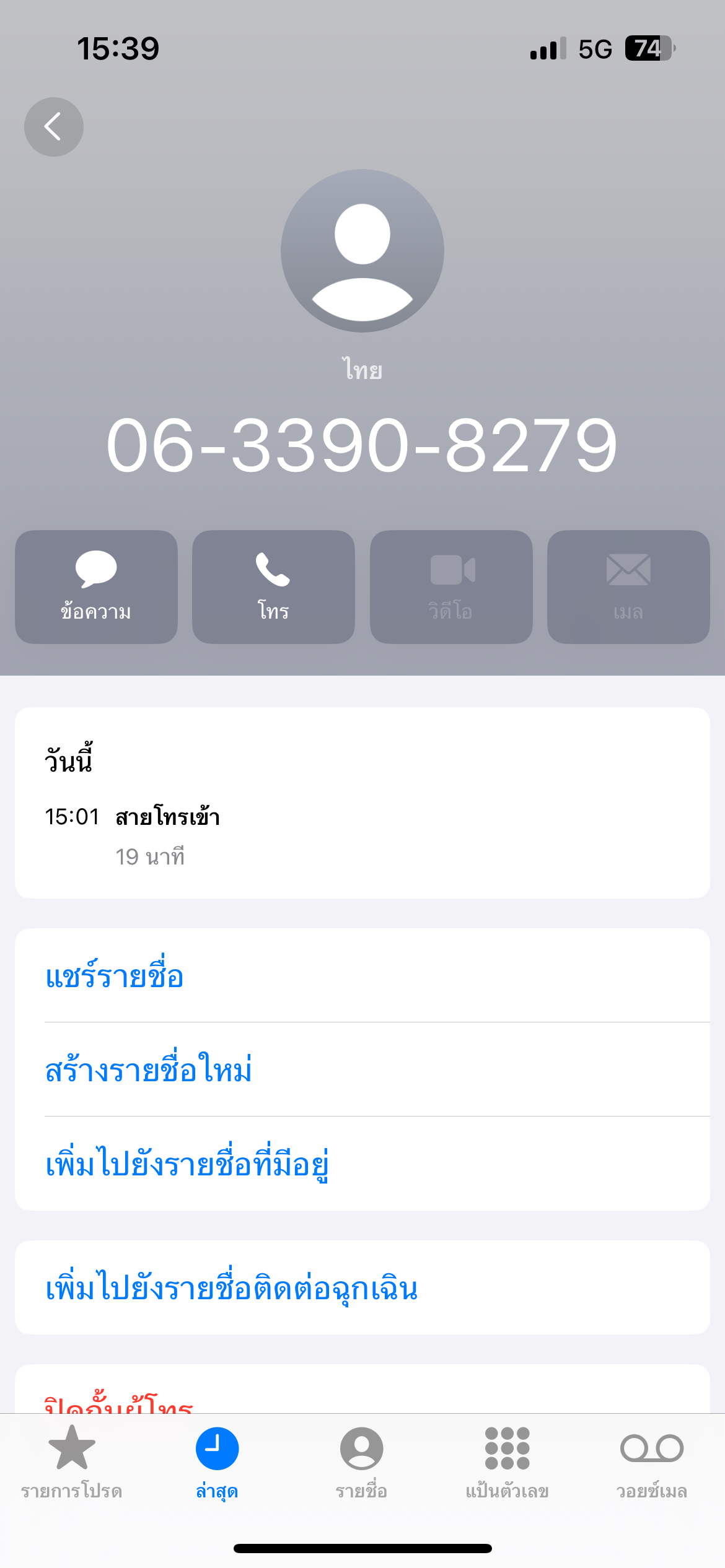Select สร้างรายชื่อใหม่
Screen dimensions: 725x1568
click(362, 1069)
